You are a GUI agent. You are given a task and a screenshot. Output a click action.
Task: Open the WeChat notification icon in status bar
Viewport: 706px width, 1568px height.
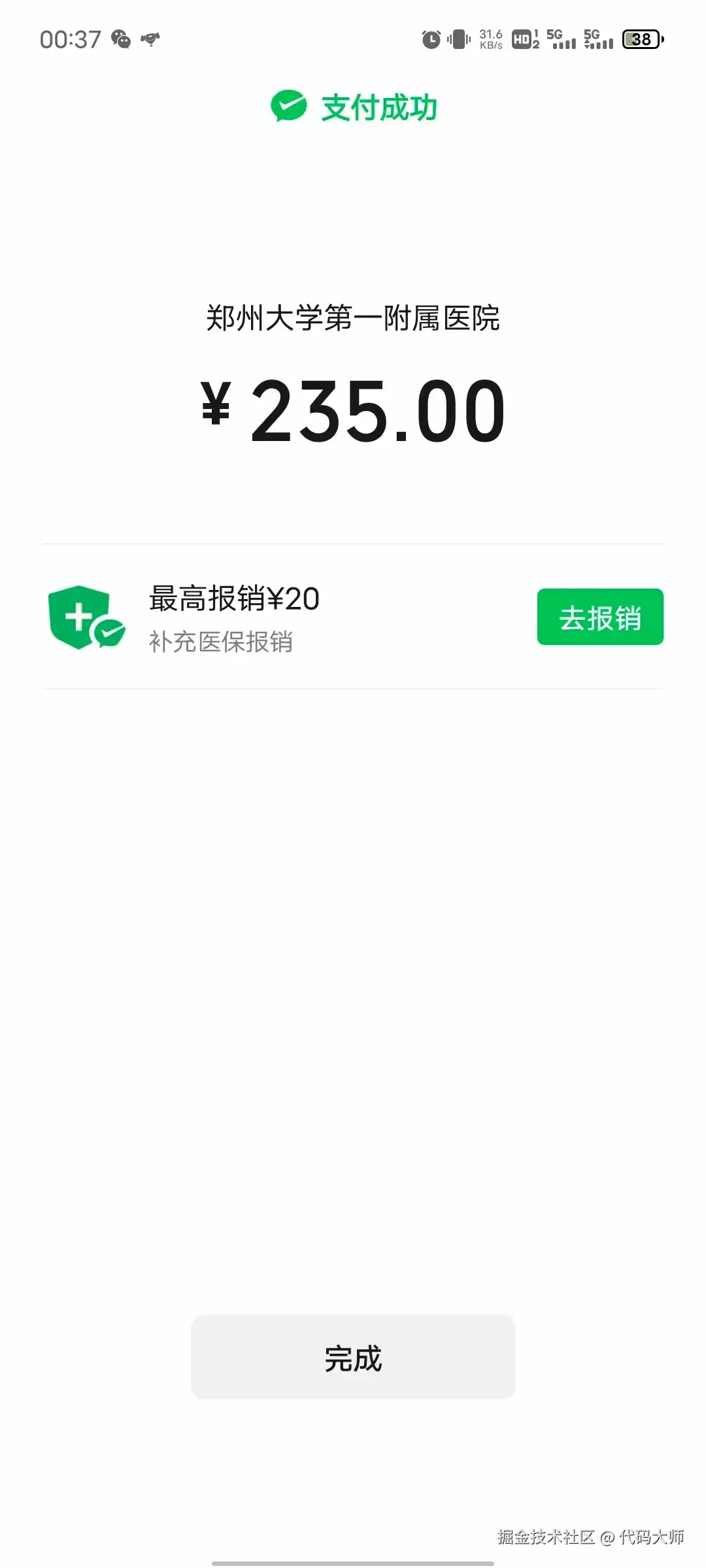(x=120, y=39)
